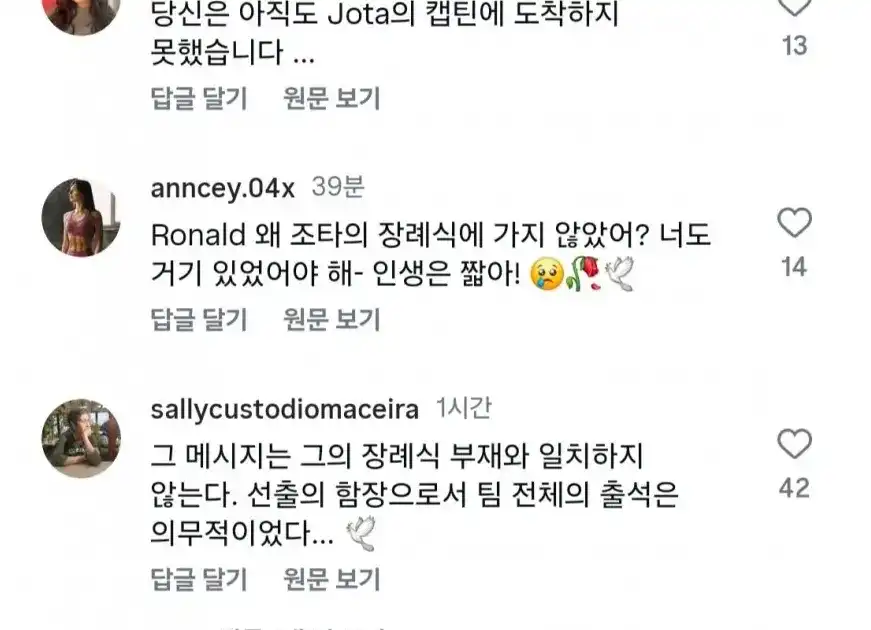See original of the Jota captain comment
871x630 pixels.
click(332, 98)
